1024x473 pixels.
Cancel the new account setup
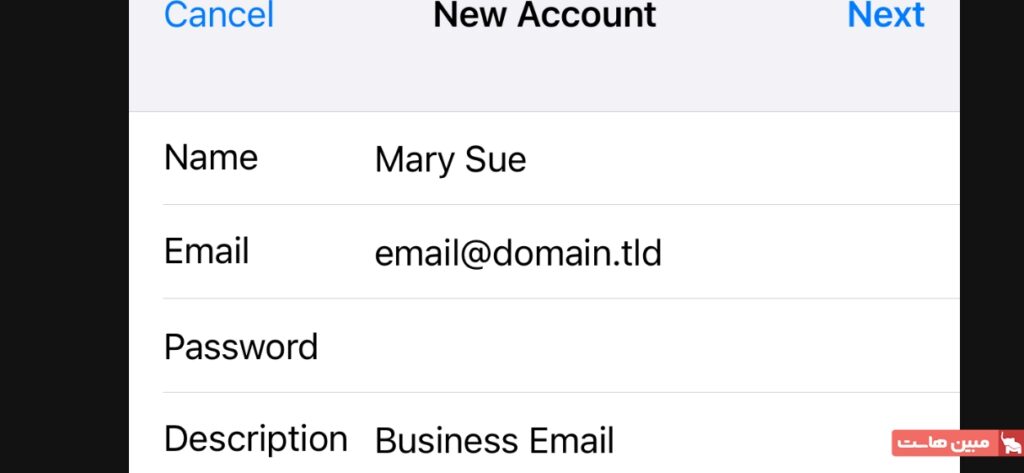point(218,15)
